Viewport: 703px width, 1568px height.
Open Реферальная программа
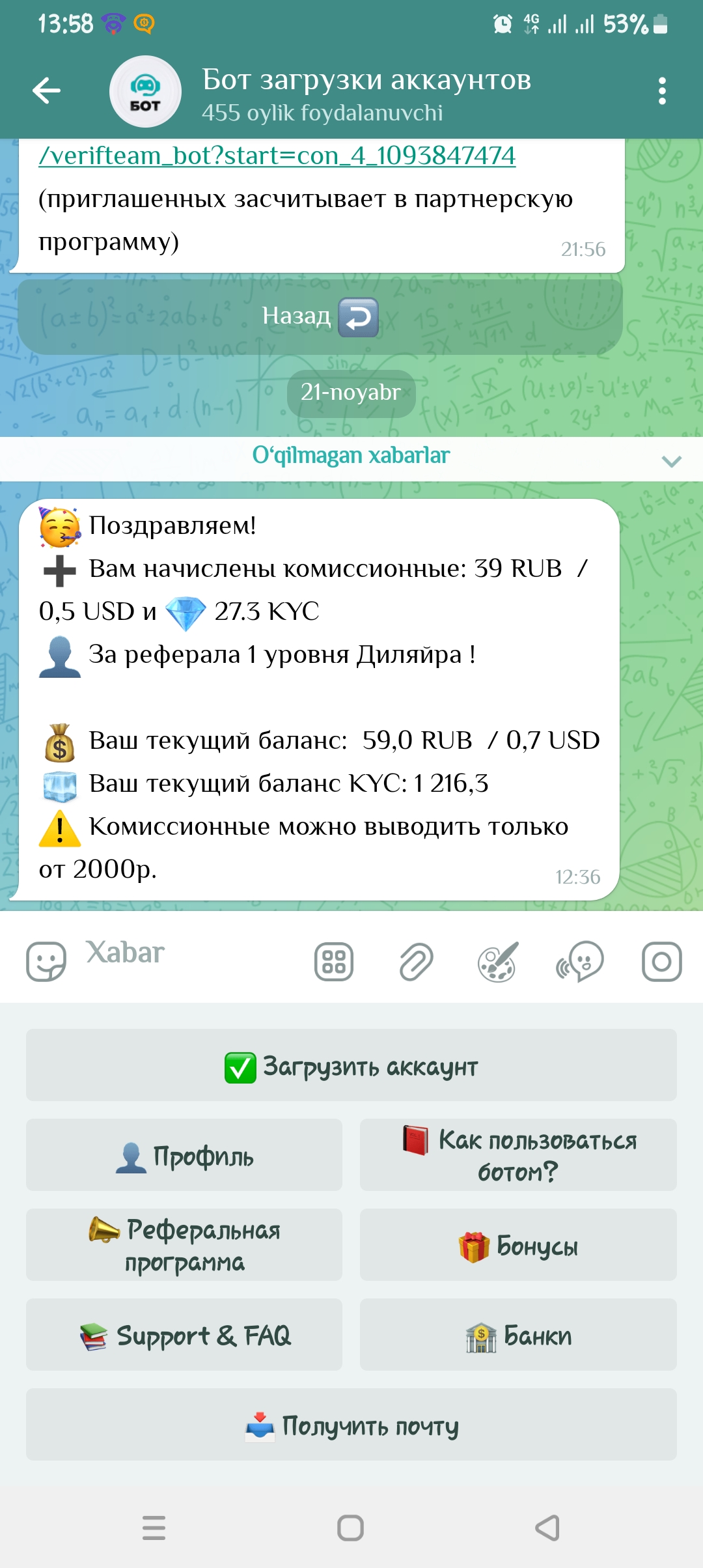click(184, 1245)
